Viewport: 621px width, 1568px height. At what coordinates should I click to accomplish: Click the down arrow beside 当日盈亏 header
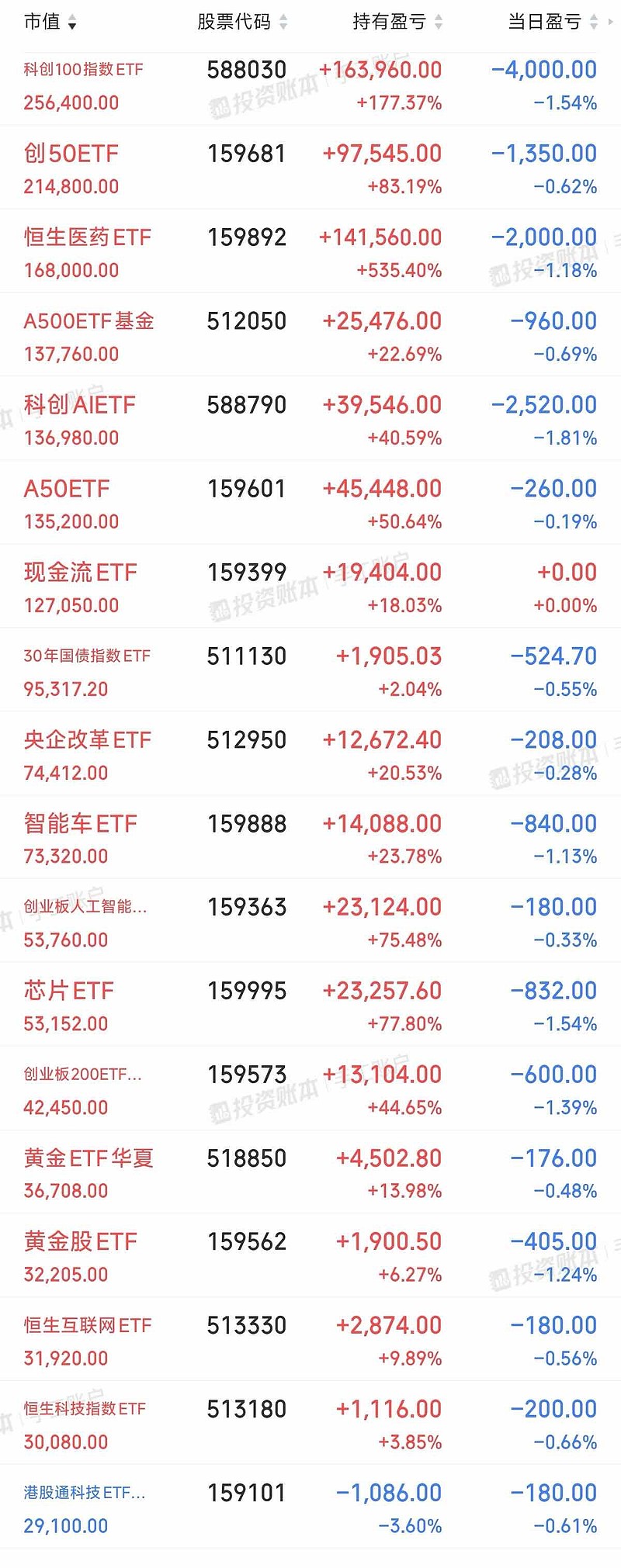(x=594, y=26)
